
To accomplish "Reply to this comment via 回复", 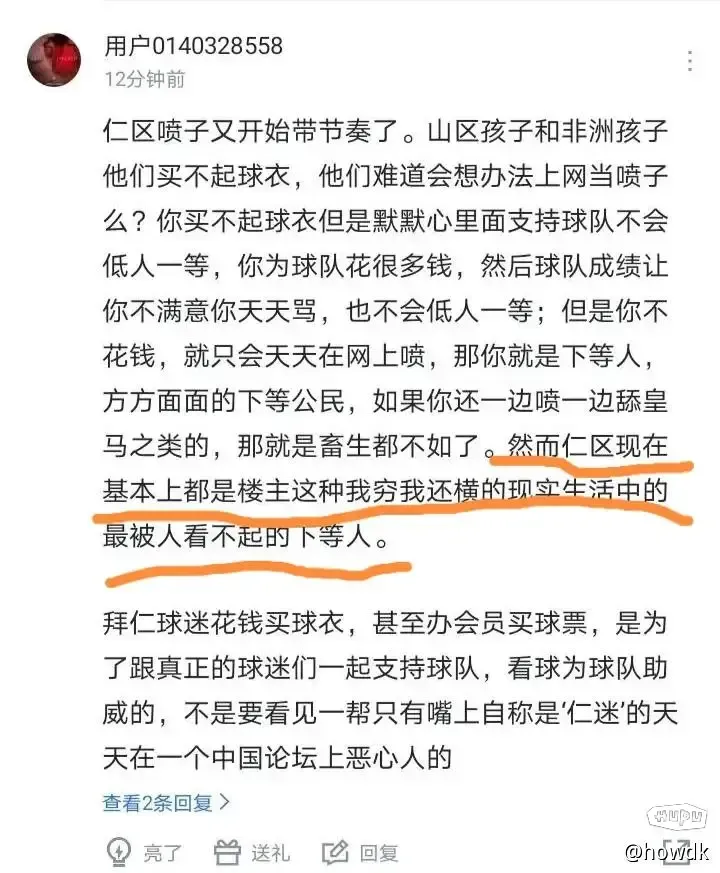I will click(360, 852).
